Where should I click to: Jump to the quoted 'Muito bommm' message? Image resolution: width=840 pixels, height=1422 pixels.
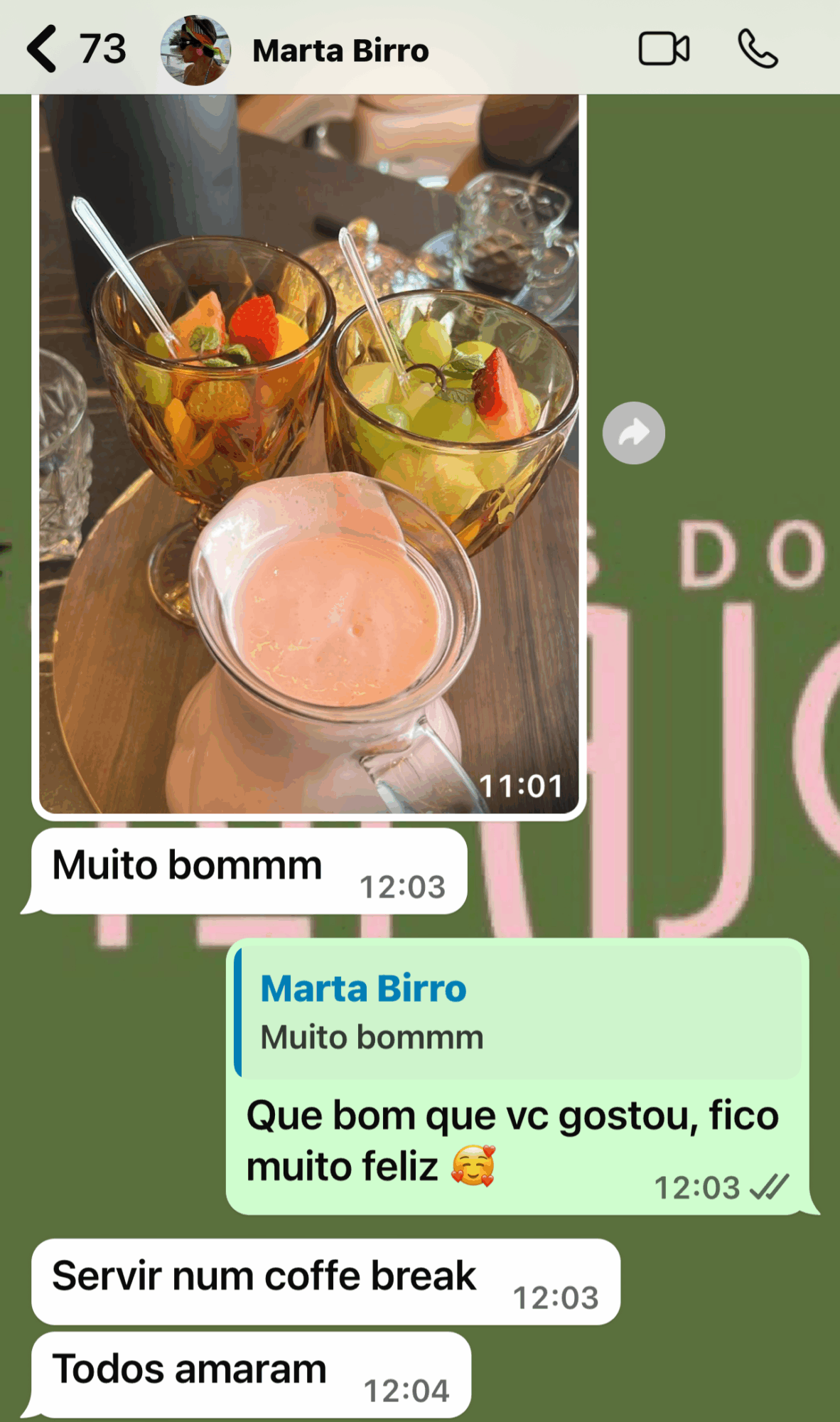click(519, 1012)
